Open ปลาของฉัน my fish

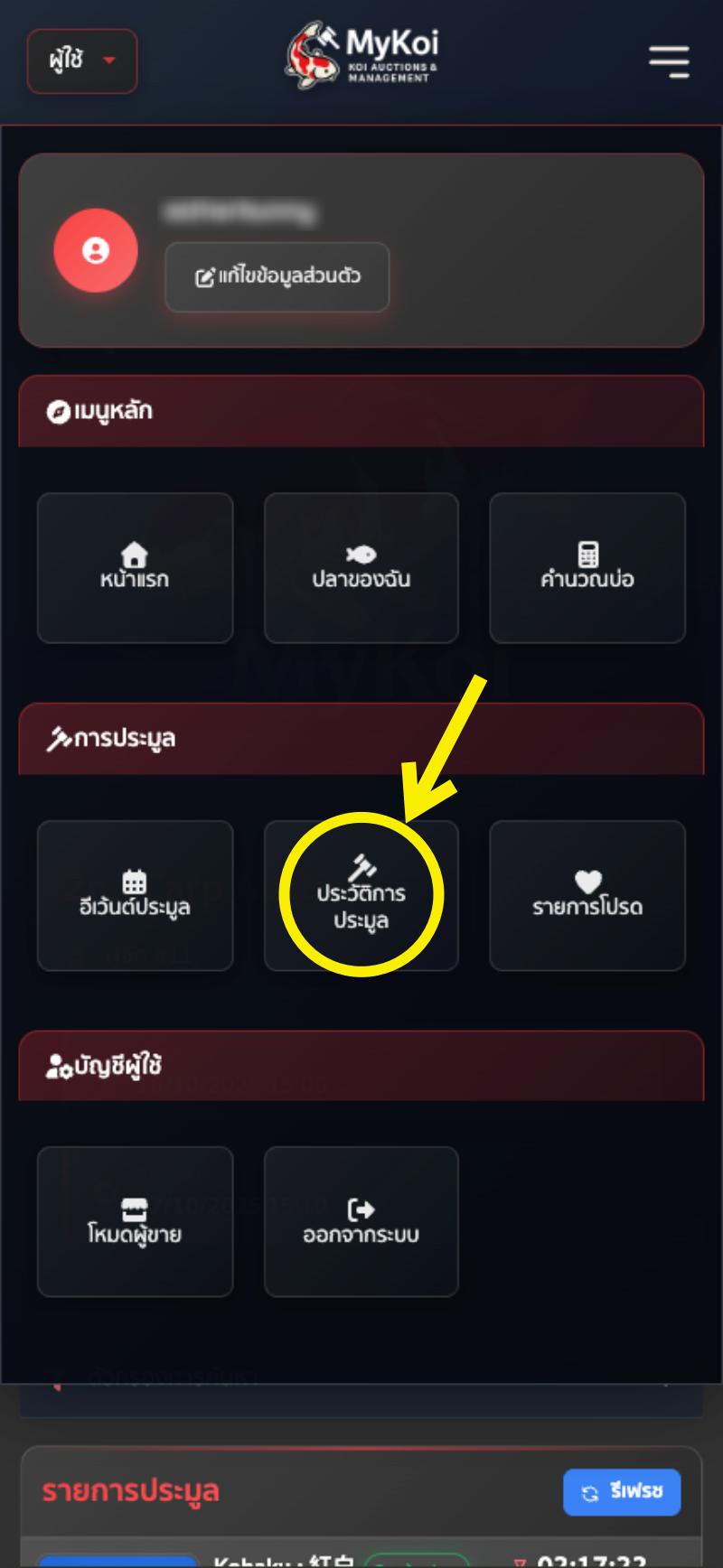(x=361, y=568)
